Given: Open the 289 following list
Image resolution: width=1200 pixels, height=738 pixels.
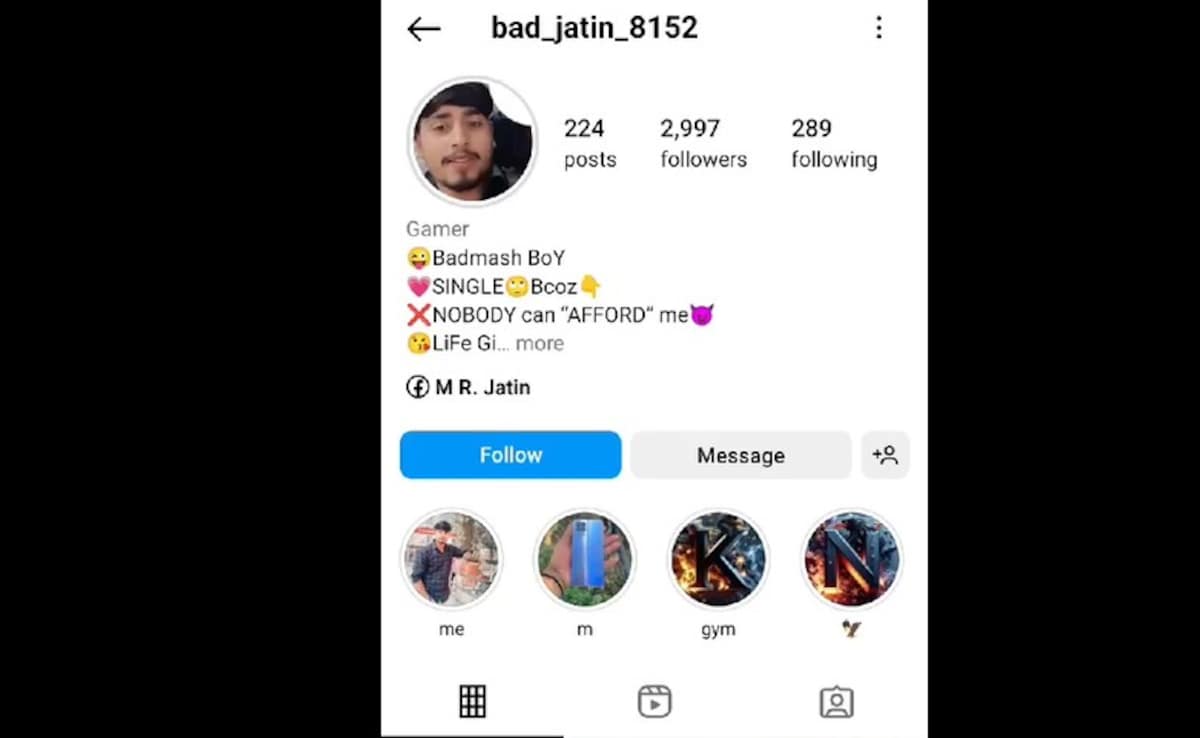Looking at the screenshot, I should pos(834,143).
